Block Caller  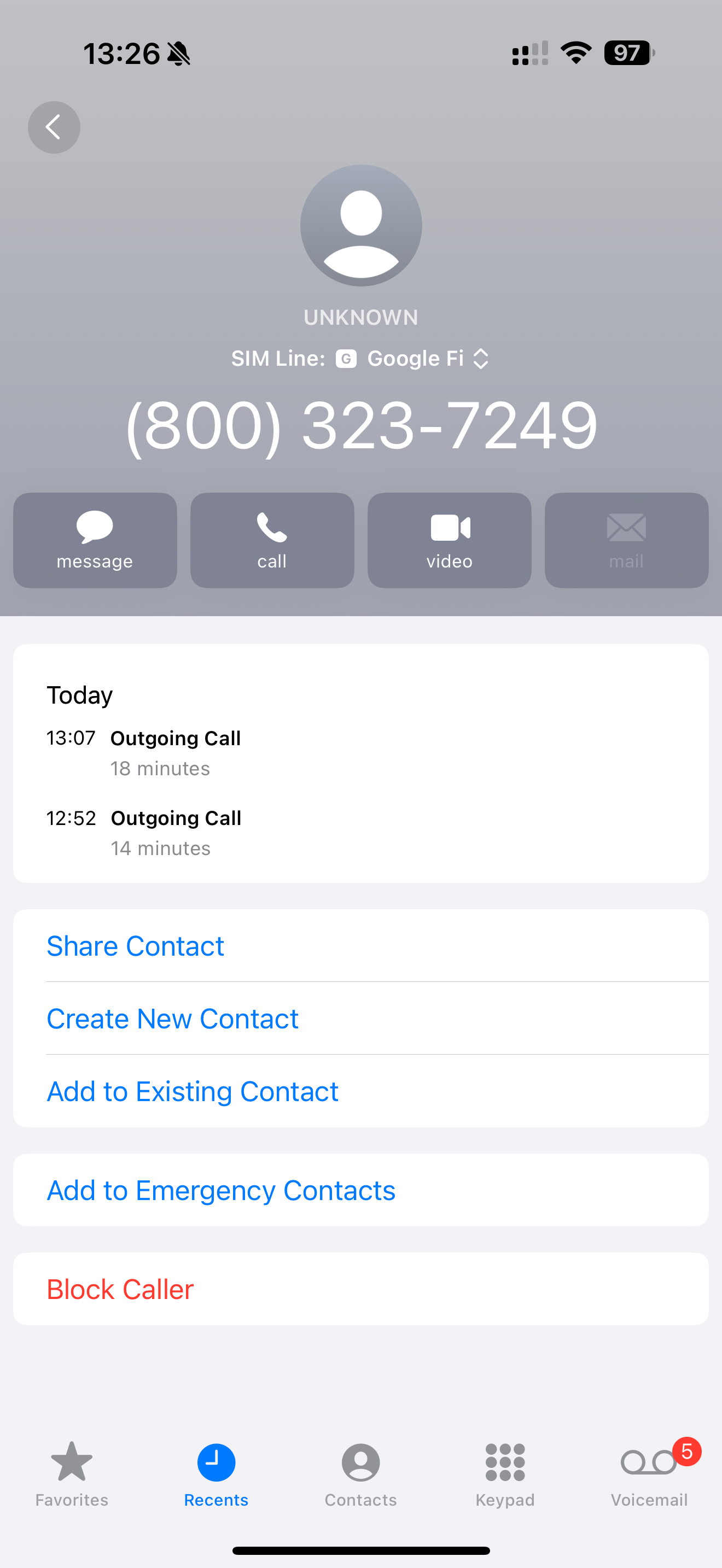[x=120, y=1289]
